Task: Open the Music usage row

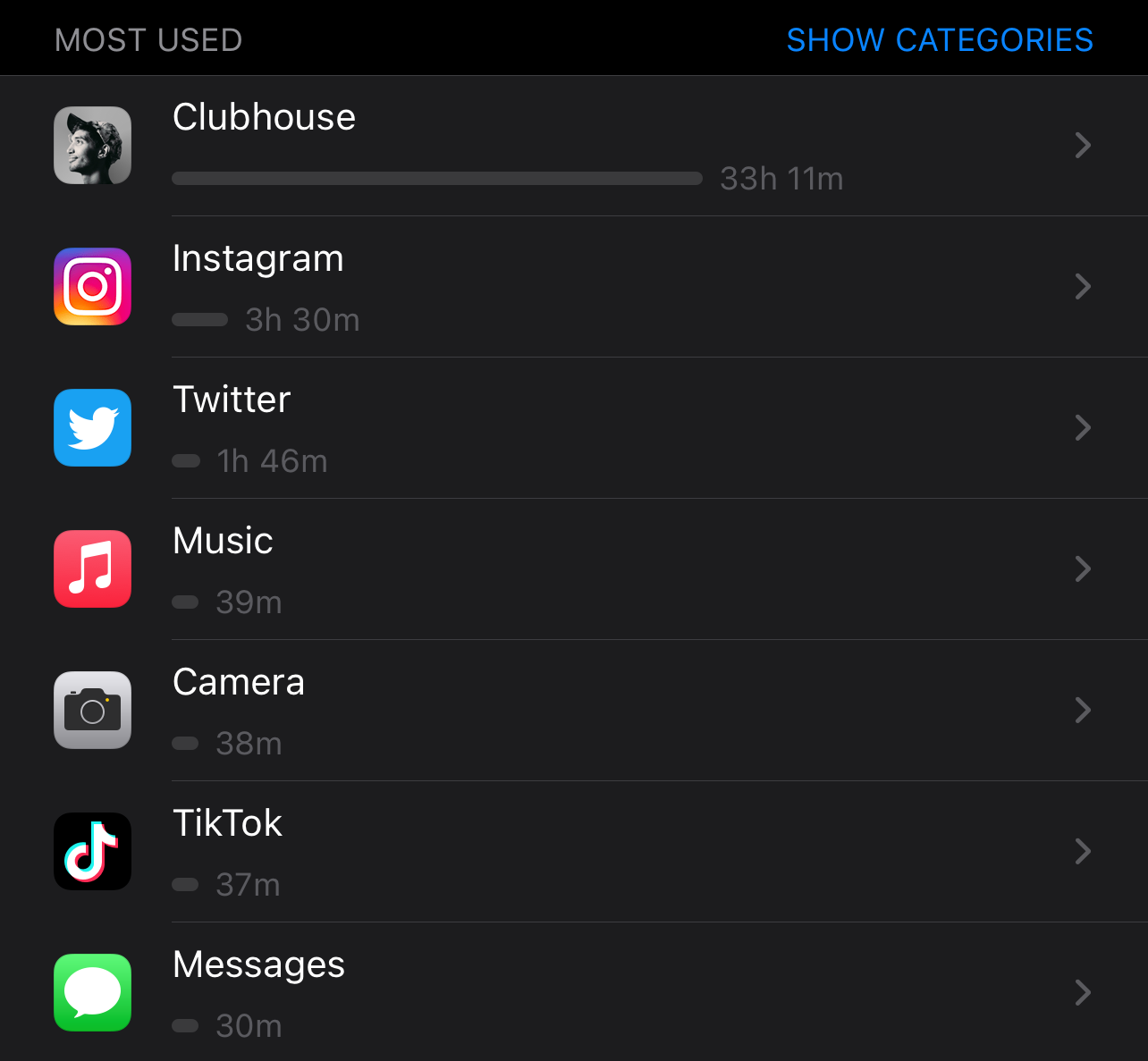Action: 572,569
